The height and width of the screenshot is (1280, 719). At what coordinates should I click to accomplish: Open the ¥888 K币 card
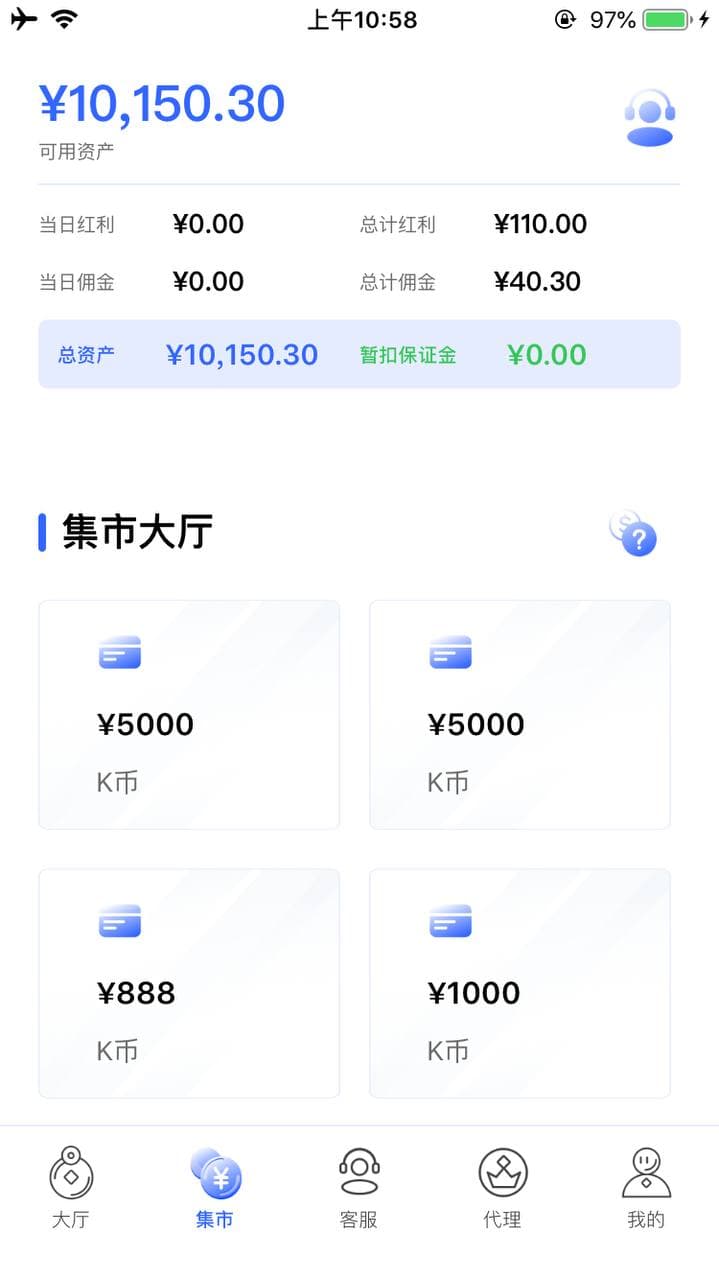pos(189,983)
